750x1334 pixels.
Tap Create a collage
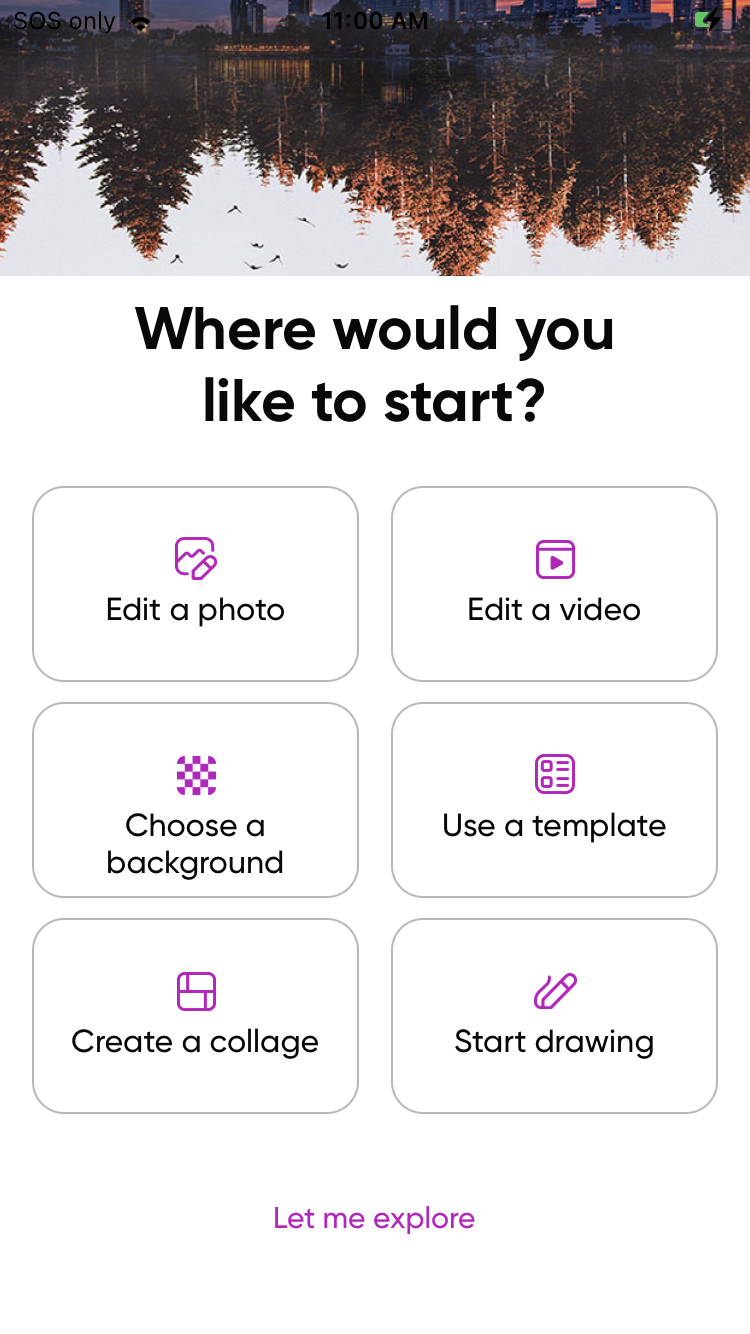click(195, 1016)
